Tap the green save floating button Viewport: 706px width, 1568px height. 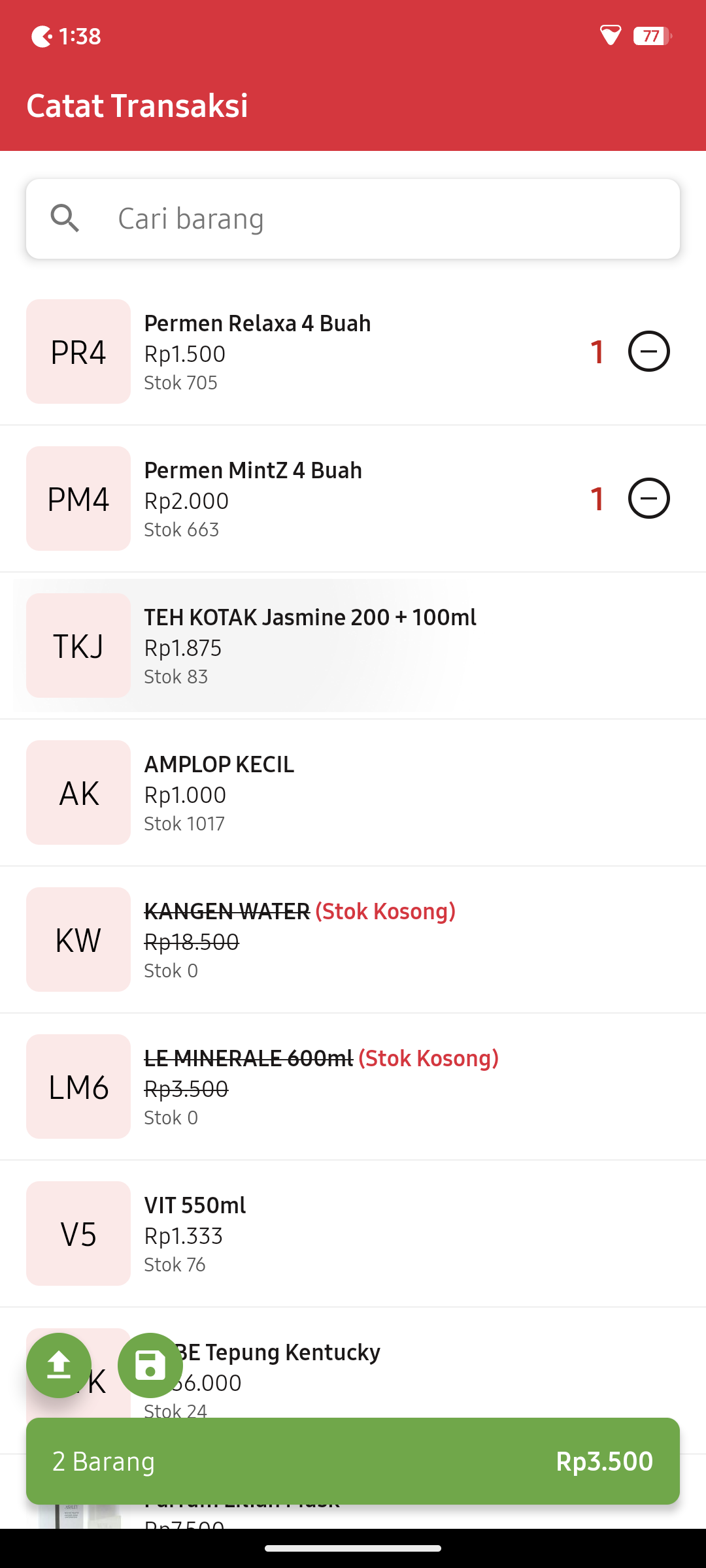coord(149,1365)
